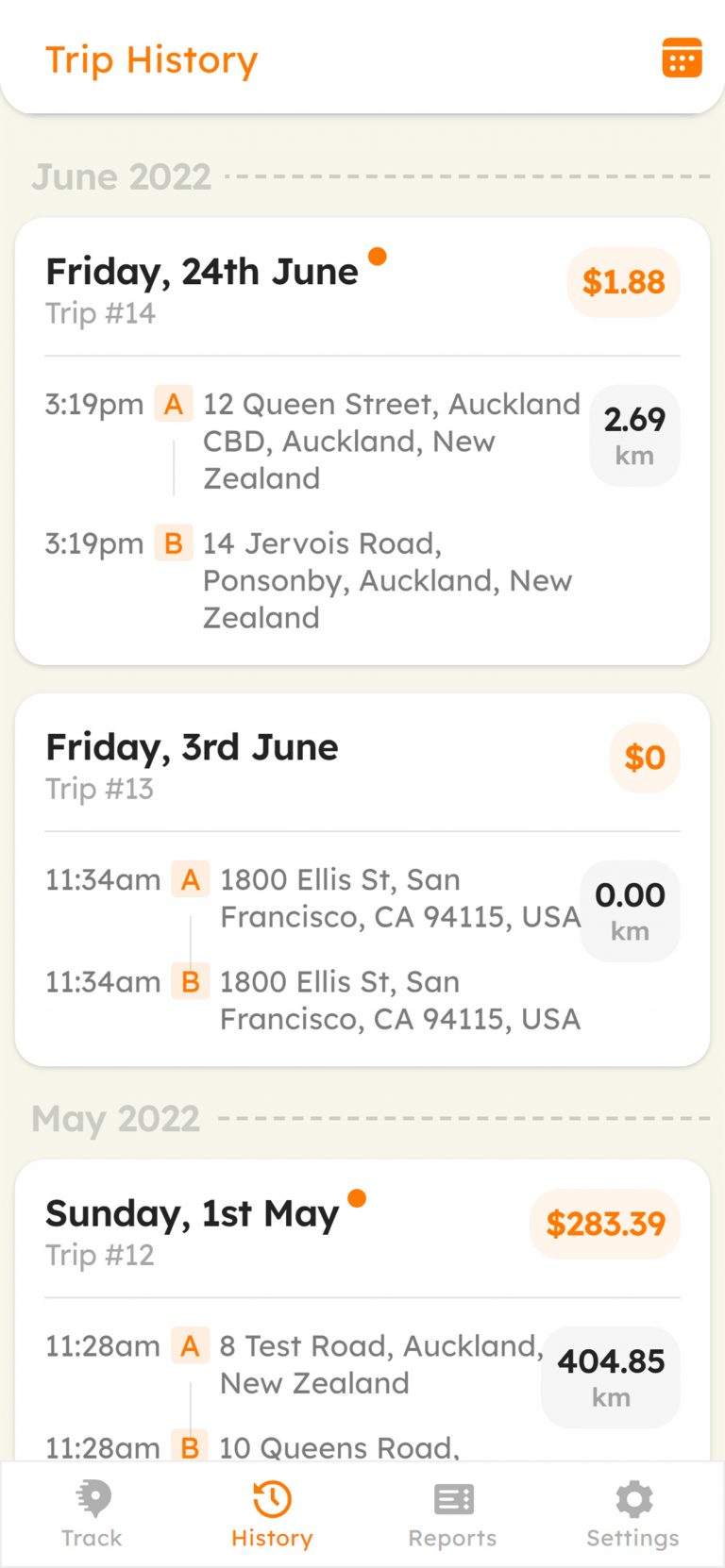The height and width of the screenshot is (1568, 725).
Task: Tap the History clock icon
Action: coord(272,1500)
